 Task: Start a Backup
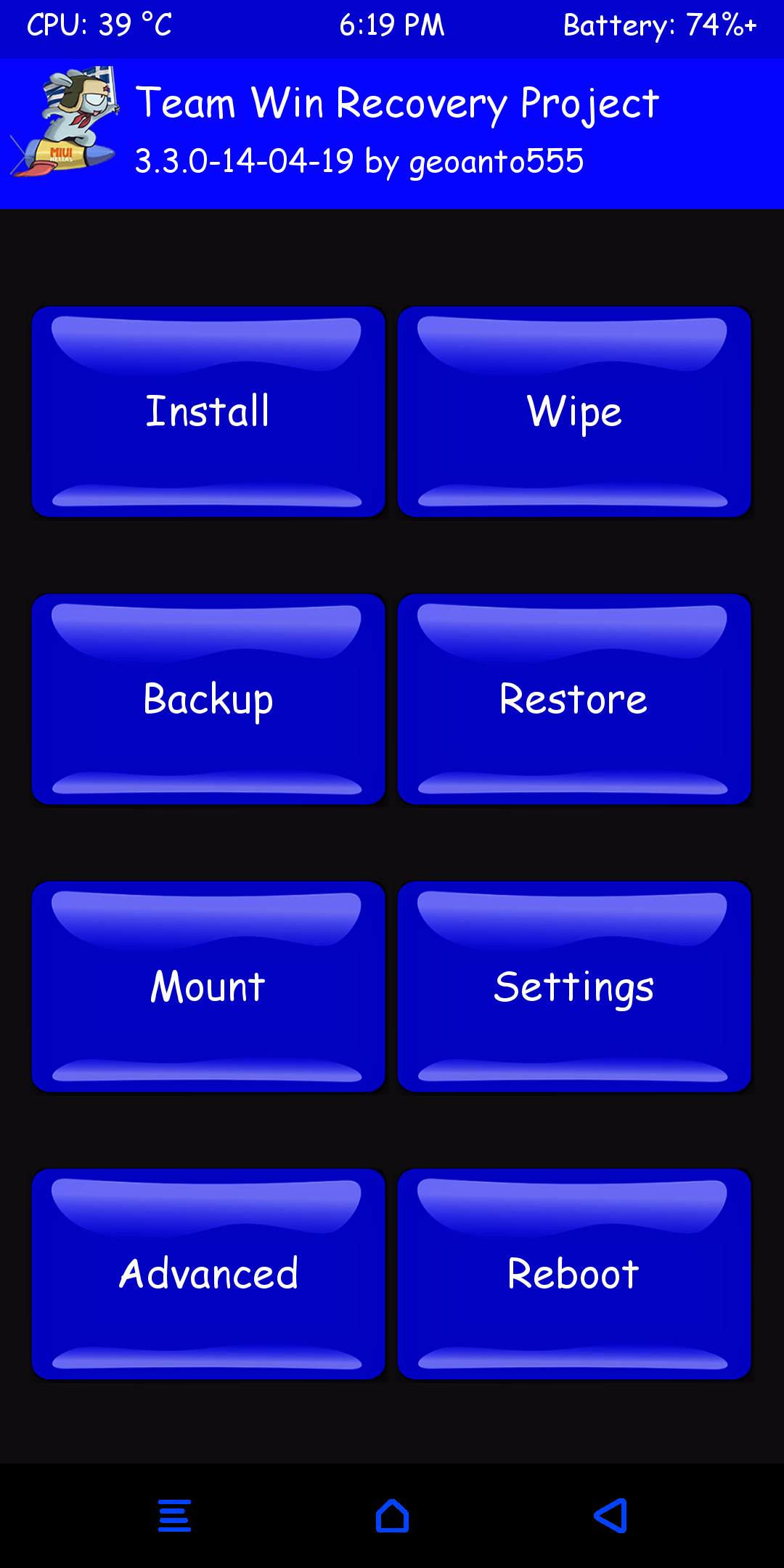[x=208, y=699]
